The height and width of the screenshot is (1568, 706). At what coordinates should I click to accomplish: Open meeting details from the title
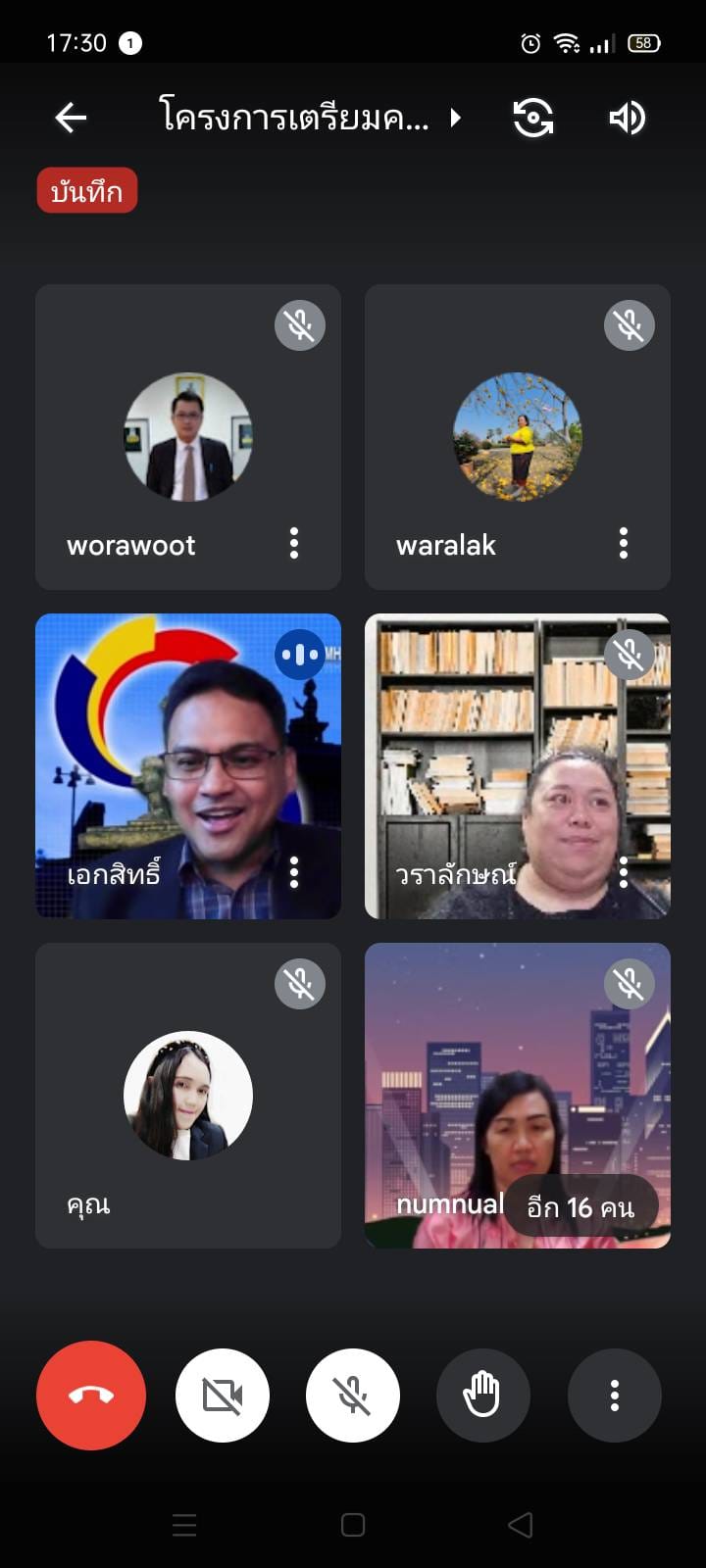coord(309,118)
